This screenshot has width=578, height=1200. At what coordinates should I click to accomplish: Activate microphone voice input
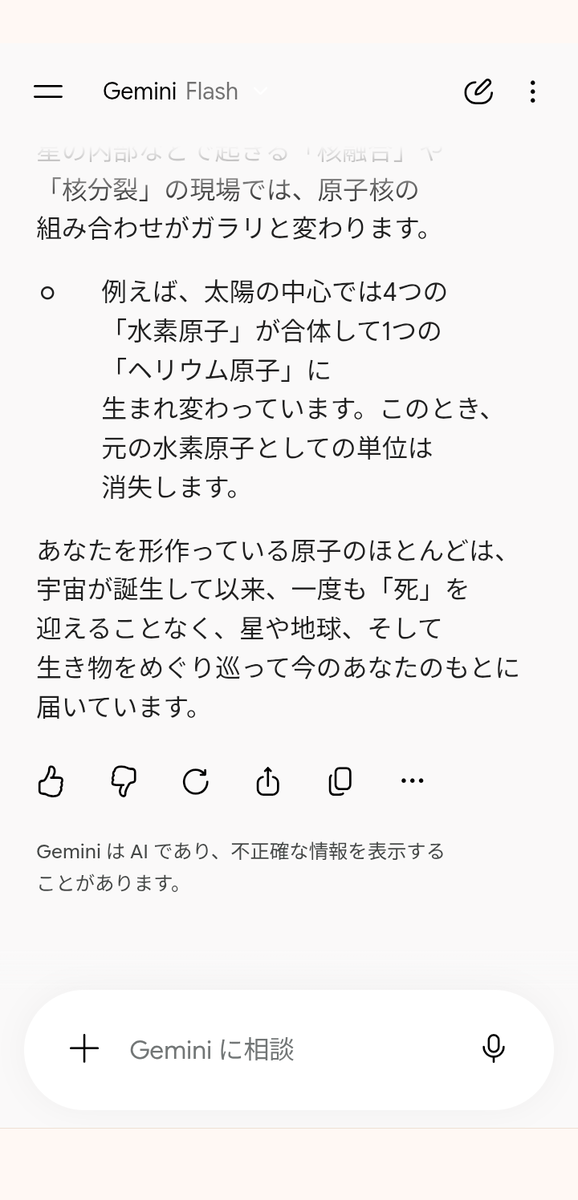(x=493, y=1049)
